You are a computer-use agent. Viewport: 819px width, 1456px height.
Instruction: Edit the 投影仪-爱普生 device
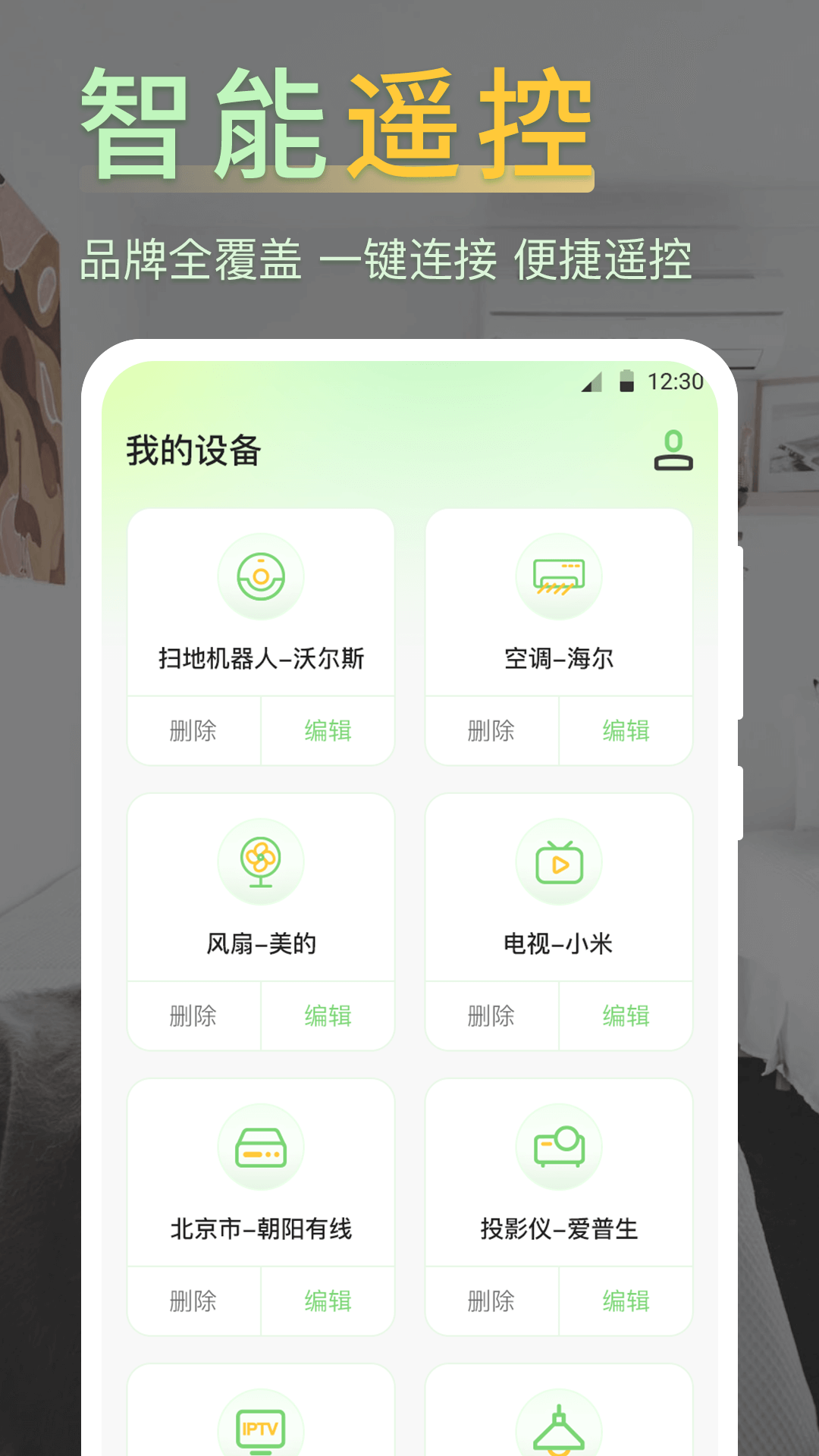click(x=626, y=1301)
